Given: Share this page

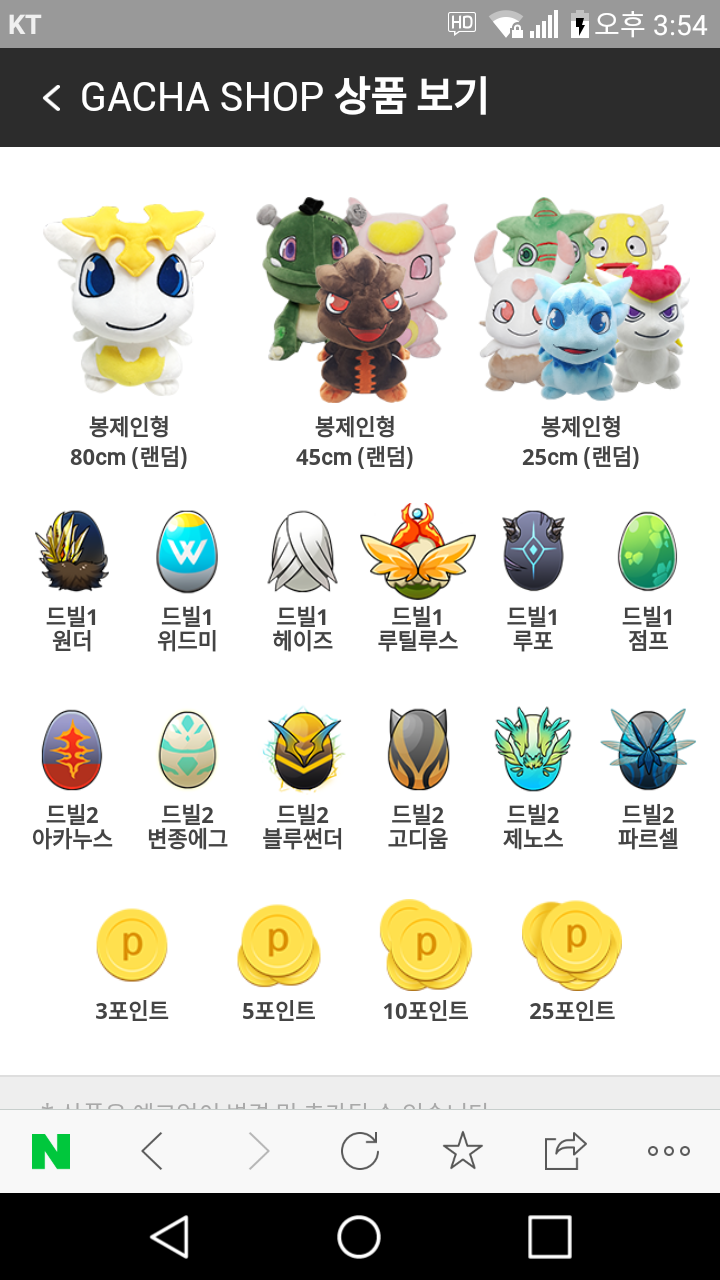Looking at the screenshot, I should [x=565, y=1151].
